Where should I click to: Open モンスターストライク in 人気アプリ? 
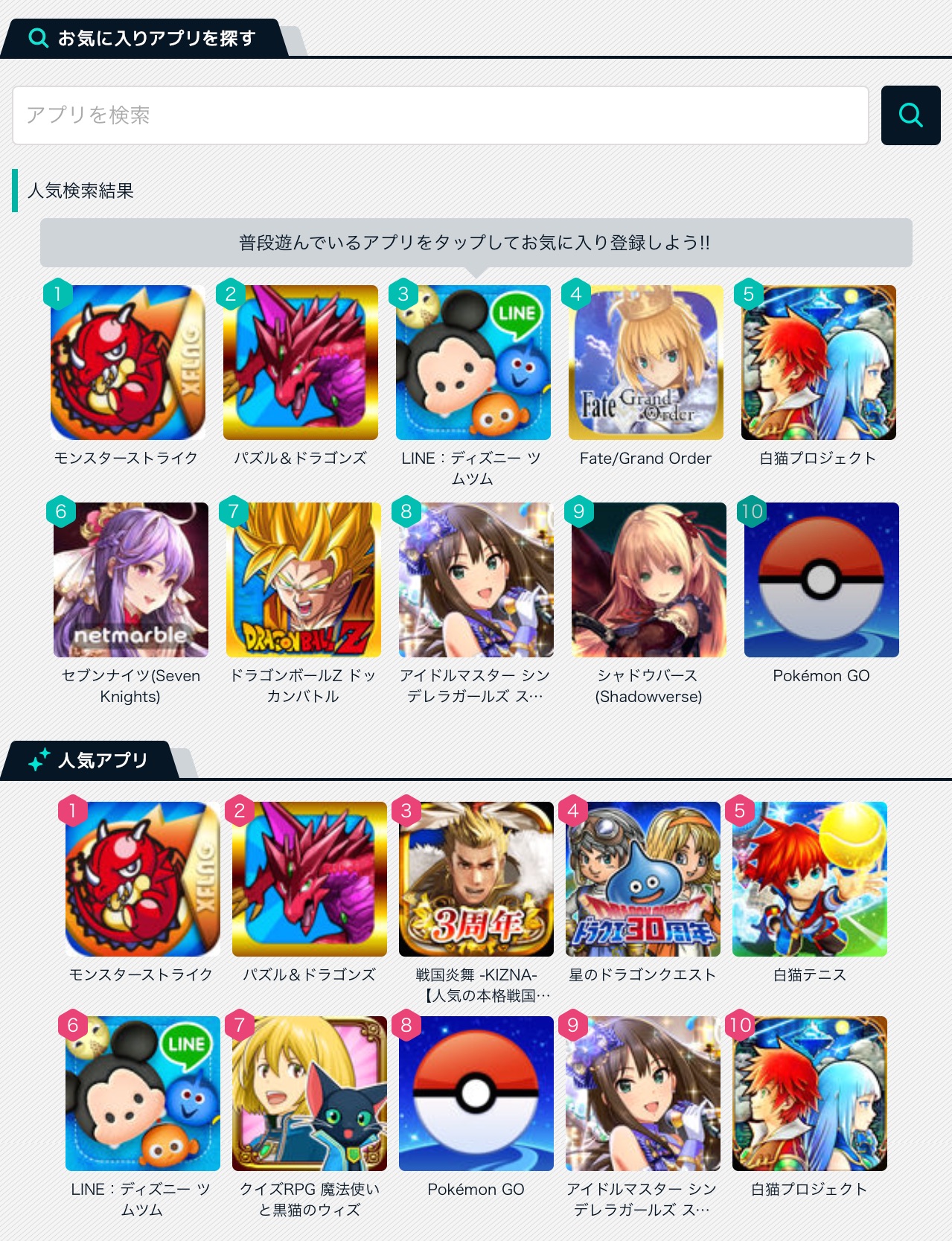tap(143, 880)
